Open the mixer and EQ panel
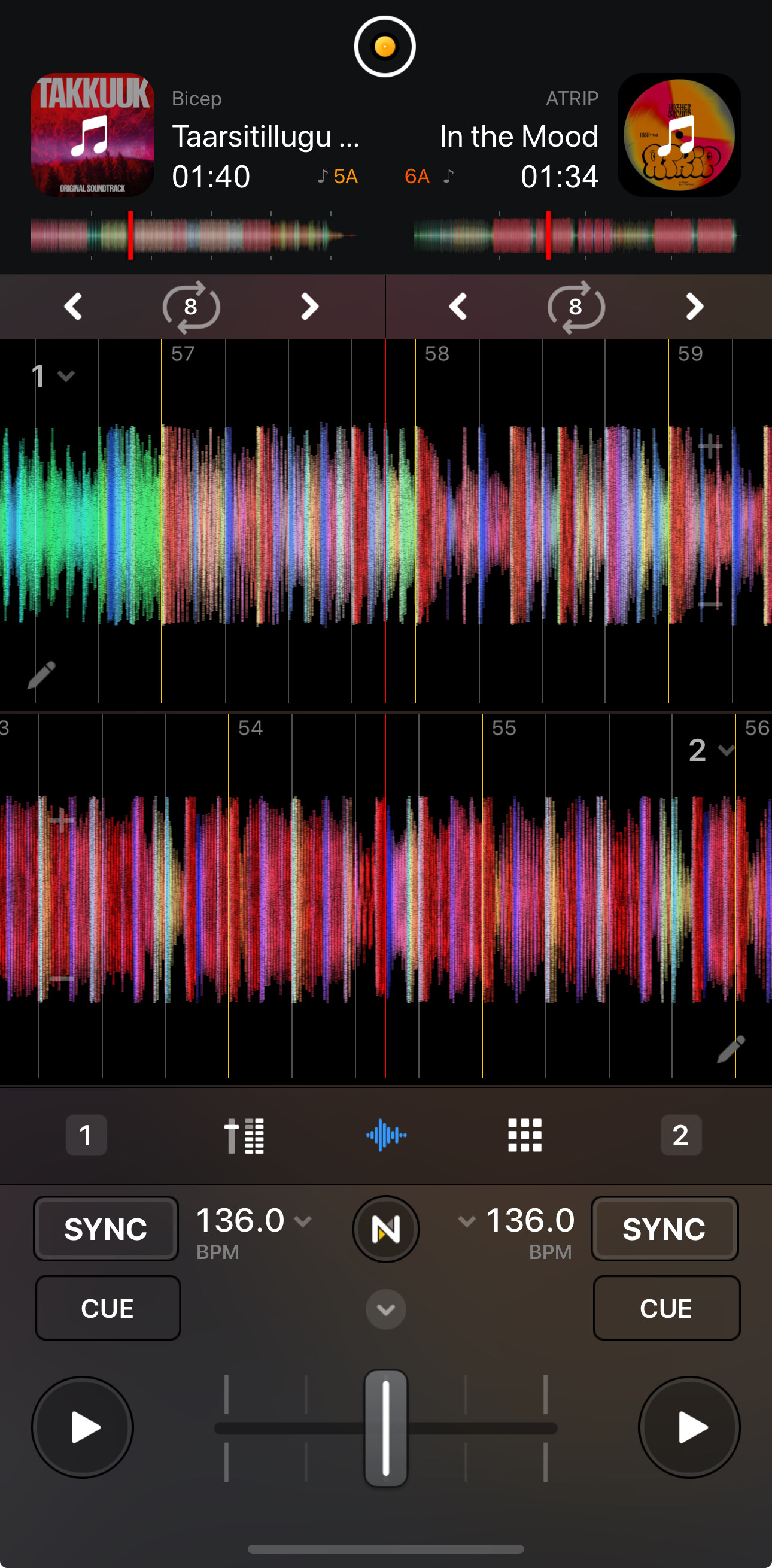Image resolution: width=772 pixels, height=1568 pixels. click(244, 1135)
